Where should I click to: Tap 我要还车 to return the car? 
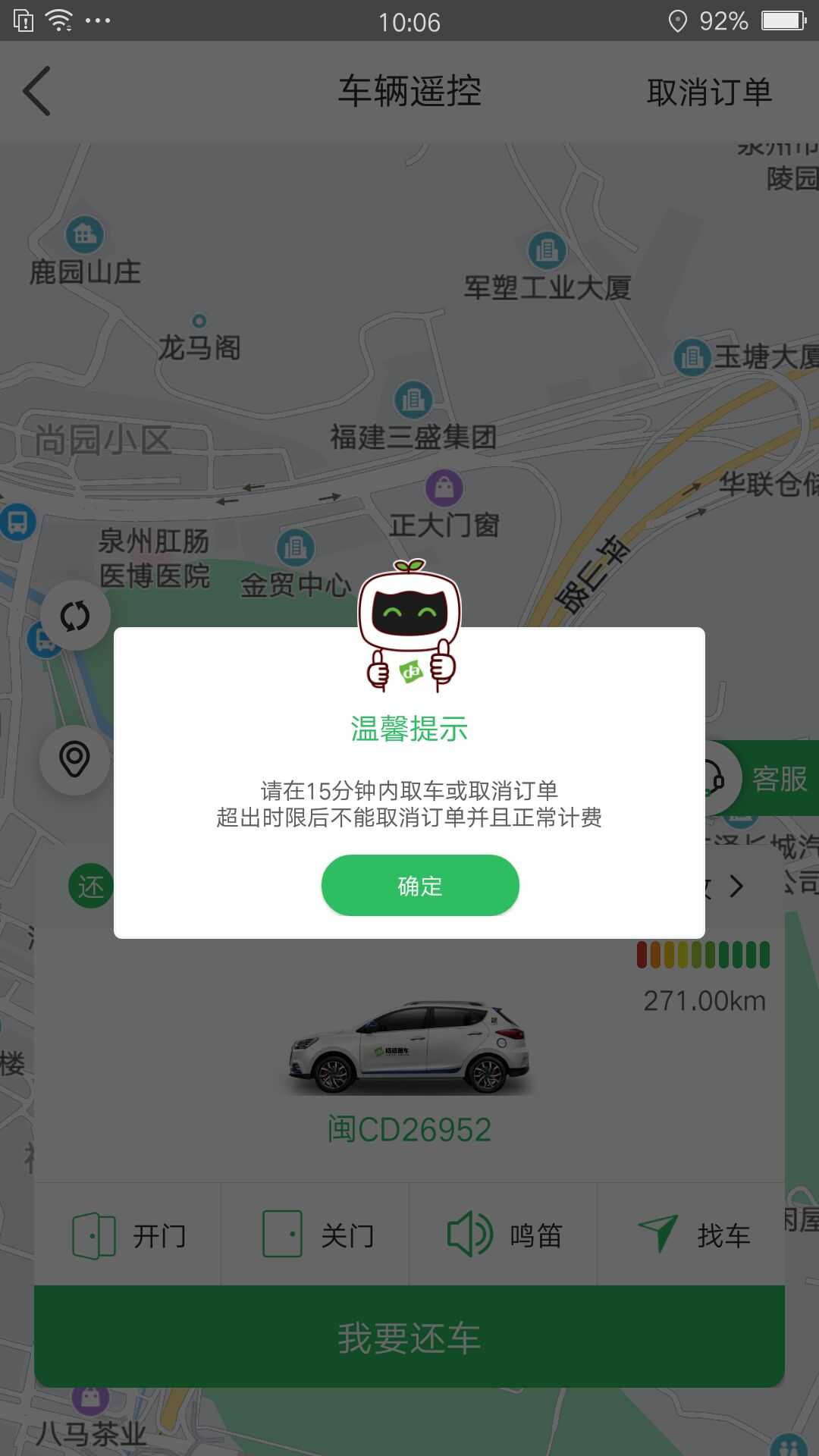(409, 1338)
